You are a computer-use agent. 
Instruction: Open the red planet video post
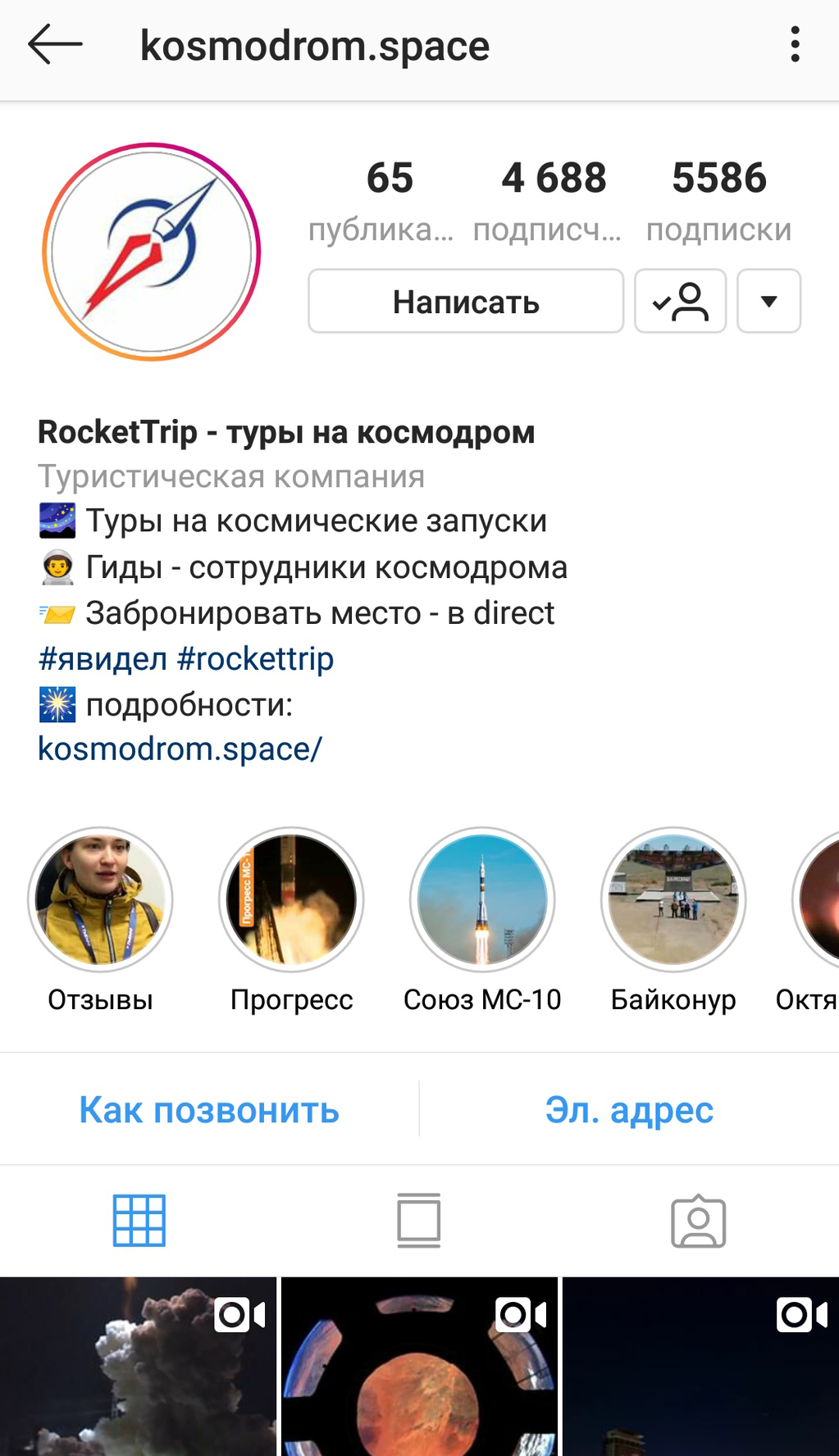[x=419, y=1367]
